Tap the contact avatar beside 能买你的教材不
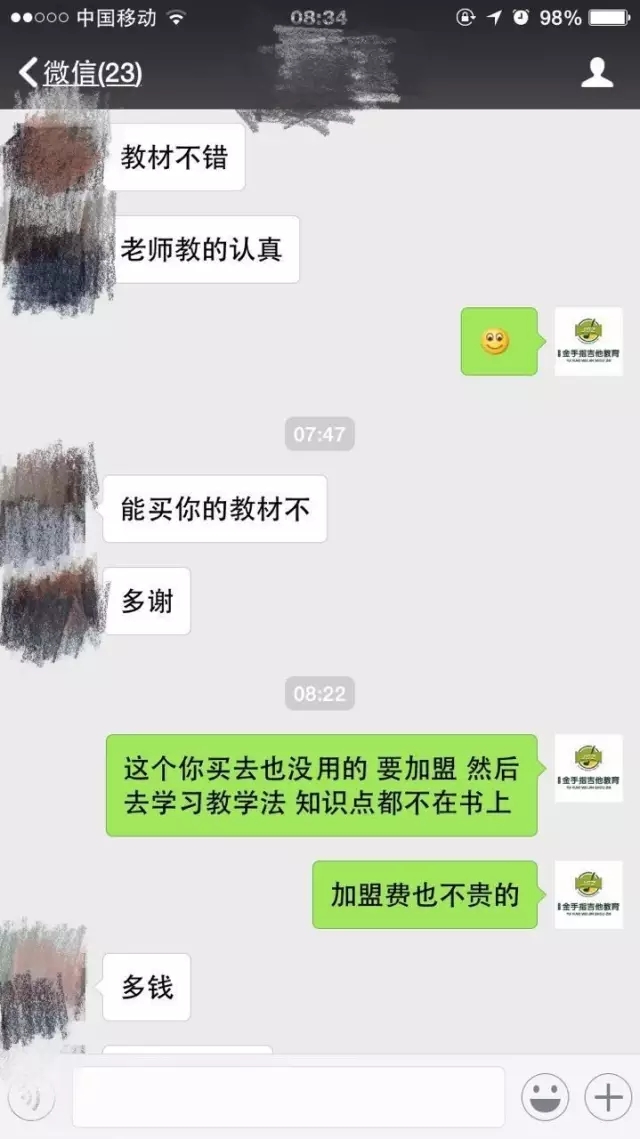This screenshot has height=1139, width=640. [45, 505]
